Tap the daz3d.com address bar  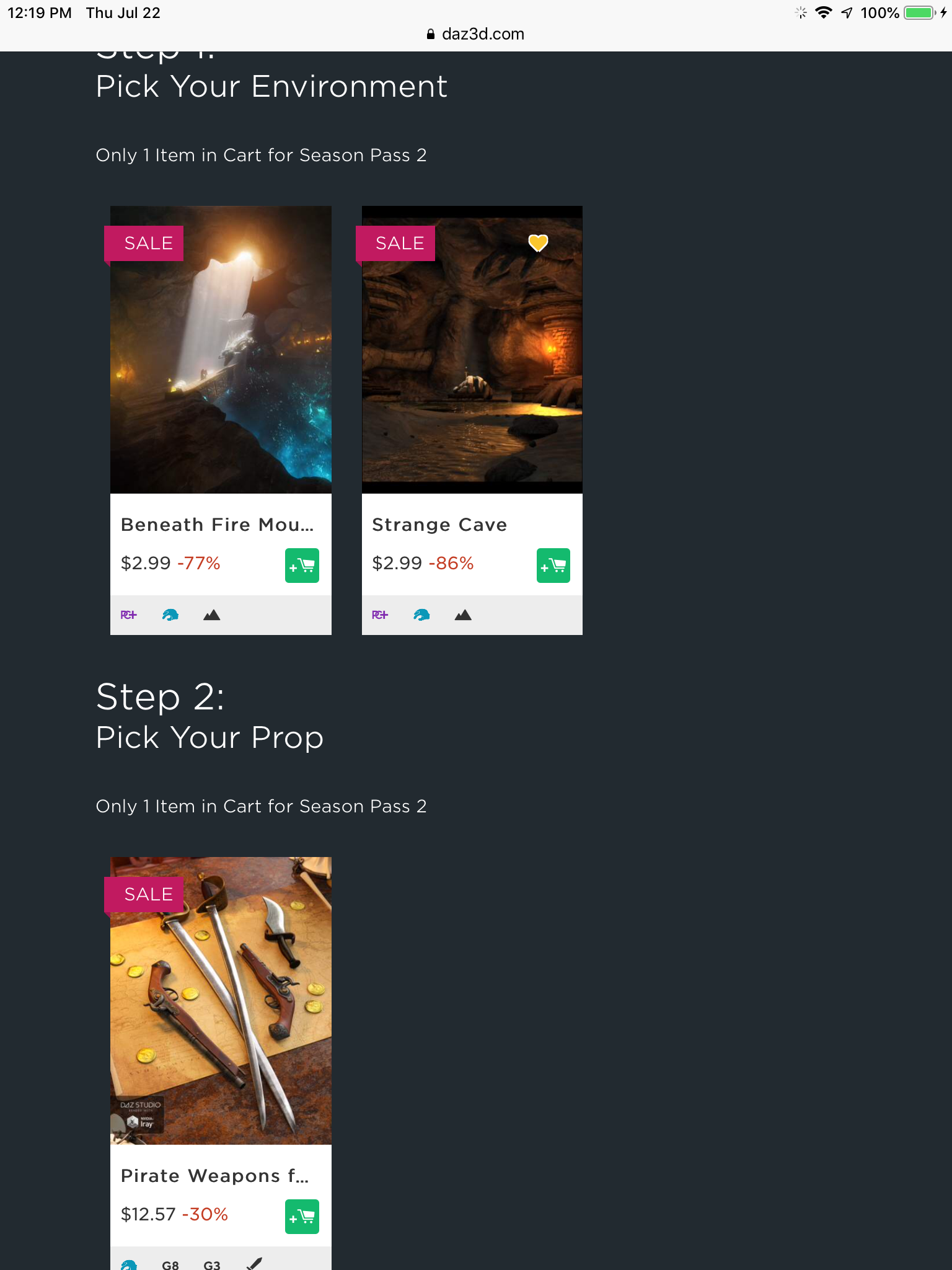click(476, 34)
